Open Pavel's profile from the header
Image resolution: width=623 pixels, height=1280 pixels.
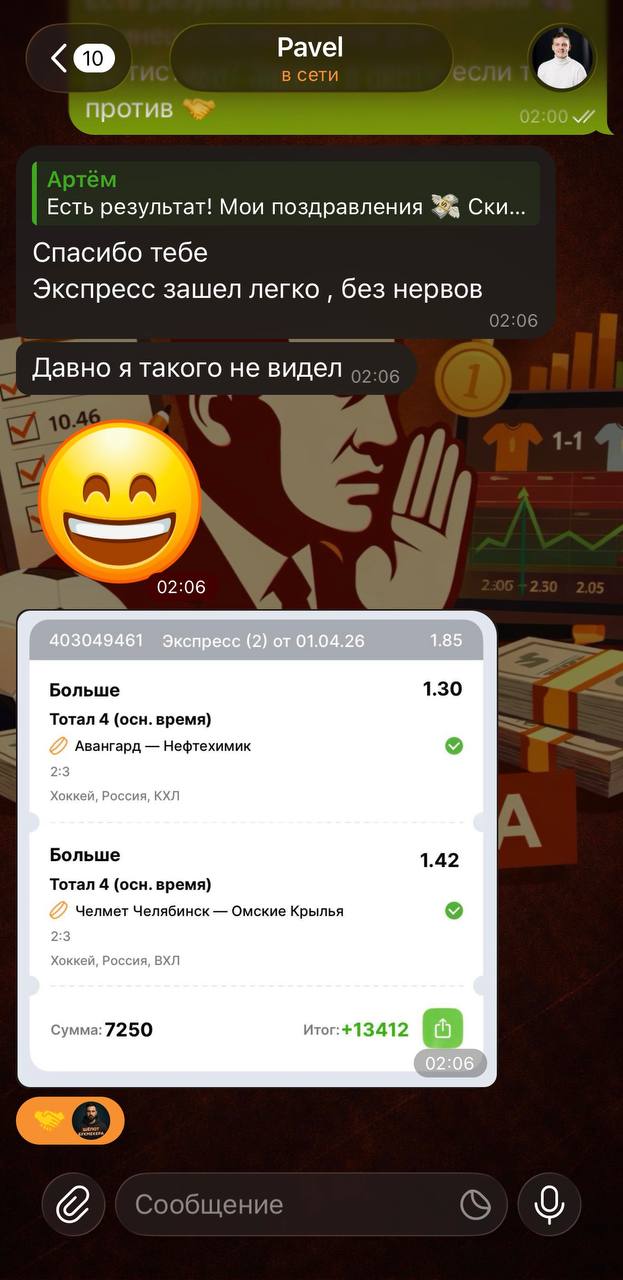(x=310, y=59)
